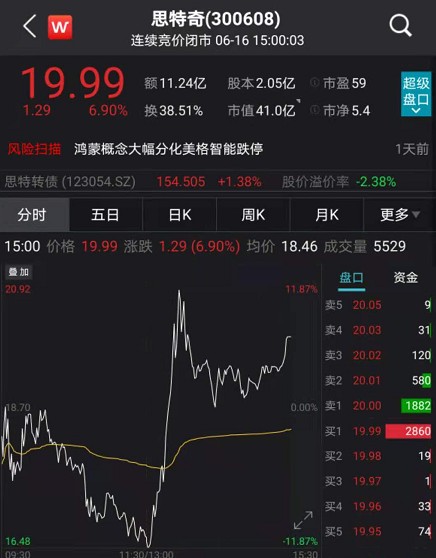Switch to the 盘口 order book tab
The image size is (436, 558).
point(351,278)
